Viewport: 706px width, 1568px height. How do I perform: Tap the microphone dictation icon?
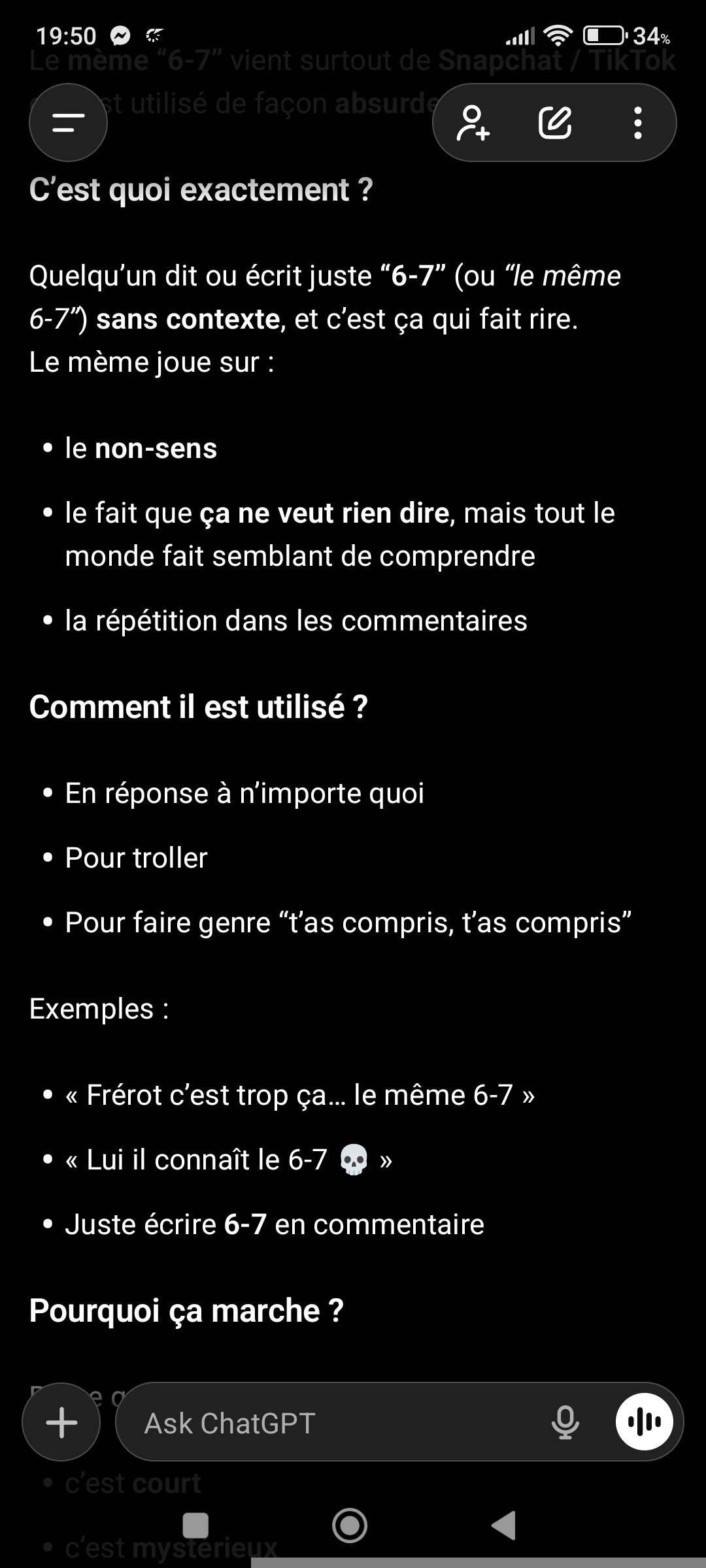[x=565, y=1422]
